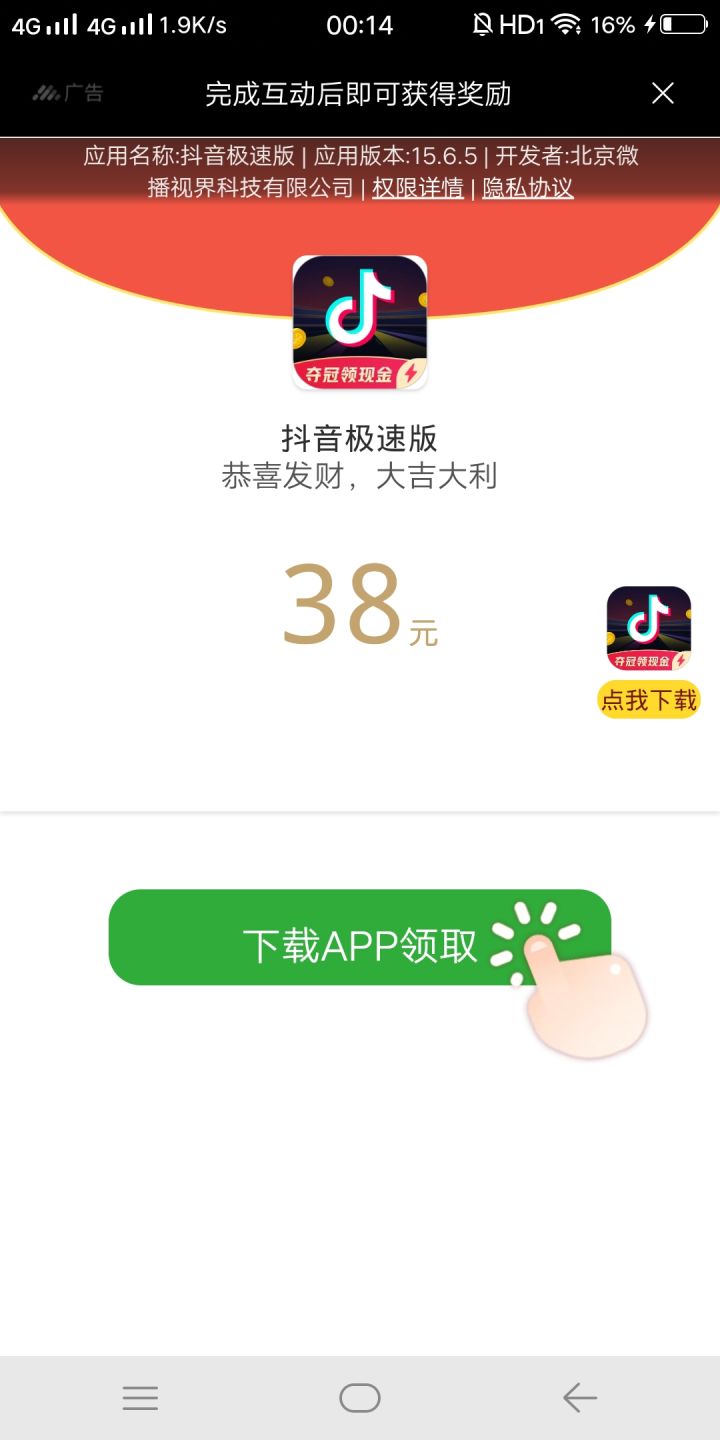Open the 隐私协议 privacy policy link
This screenshot has width=720, height=1440.
pos(529,187)
